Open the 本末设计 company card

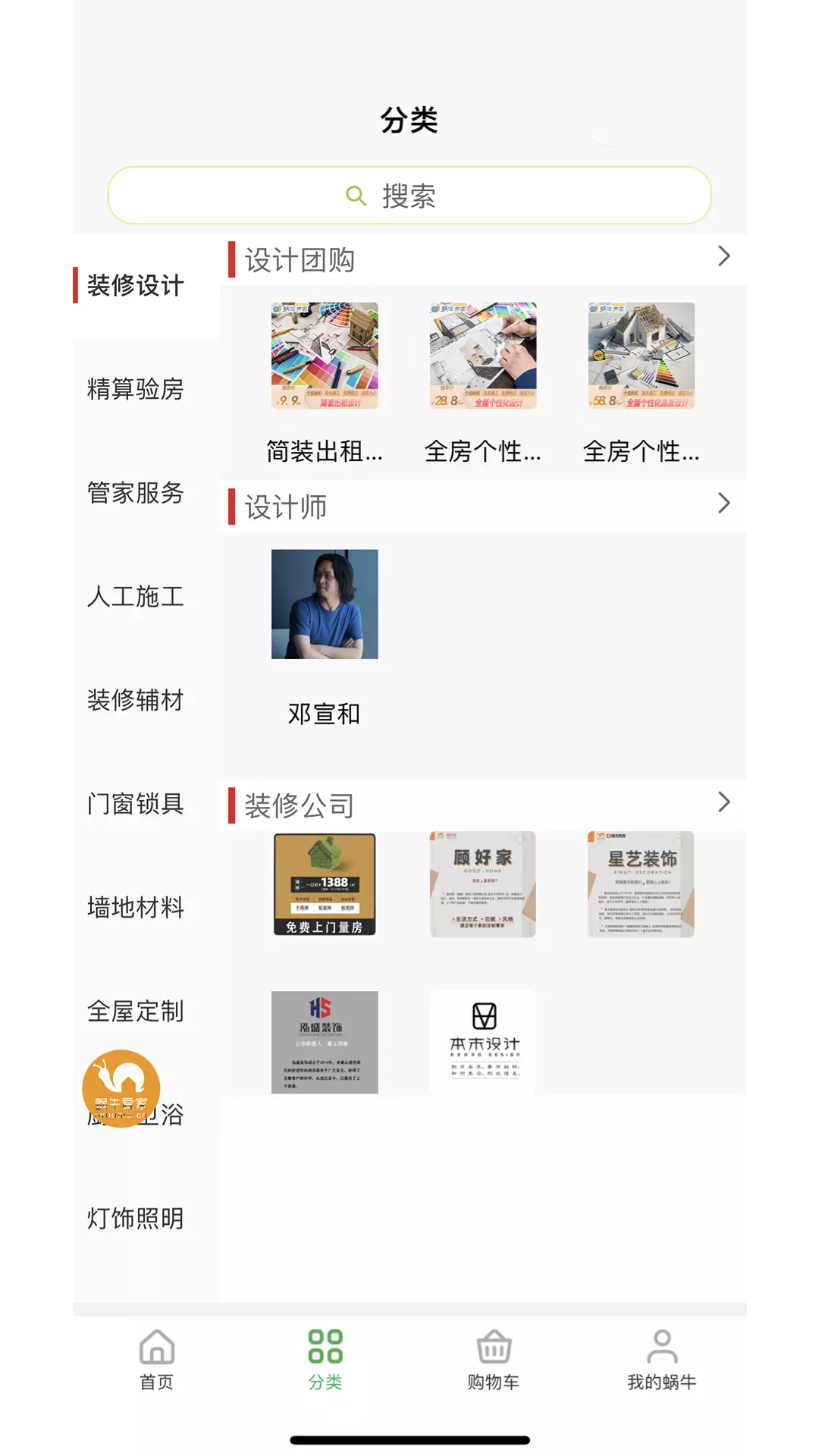483,1042
